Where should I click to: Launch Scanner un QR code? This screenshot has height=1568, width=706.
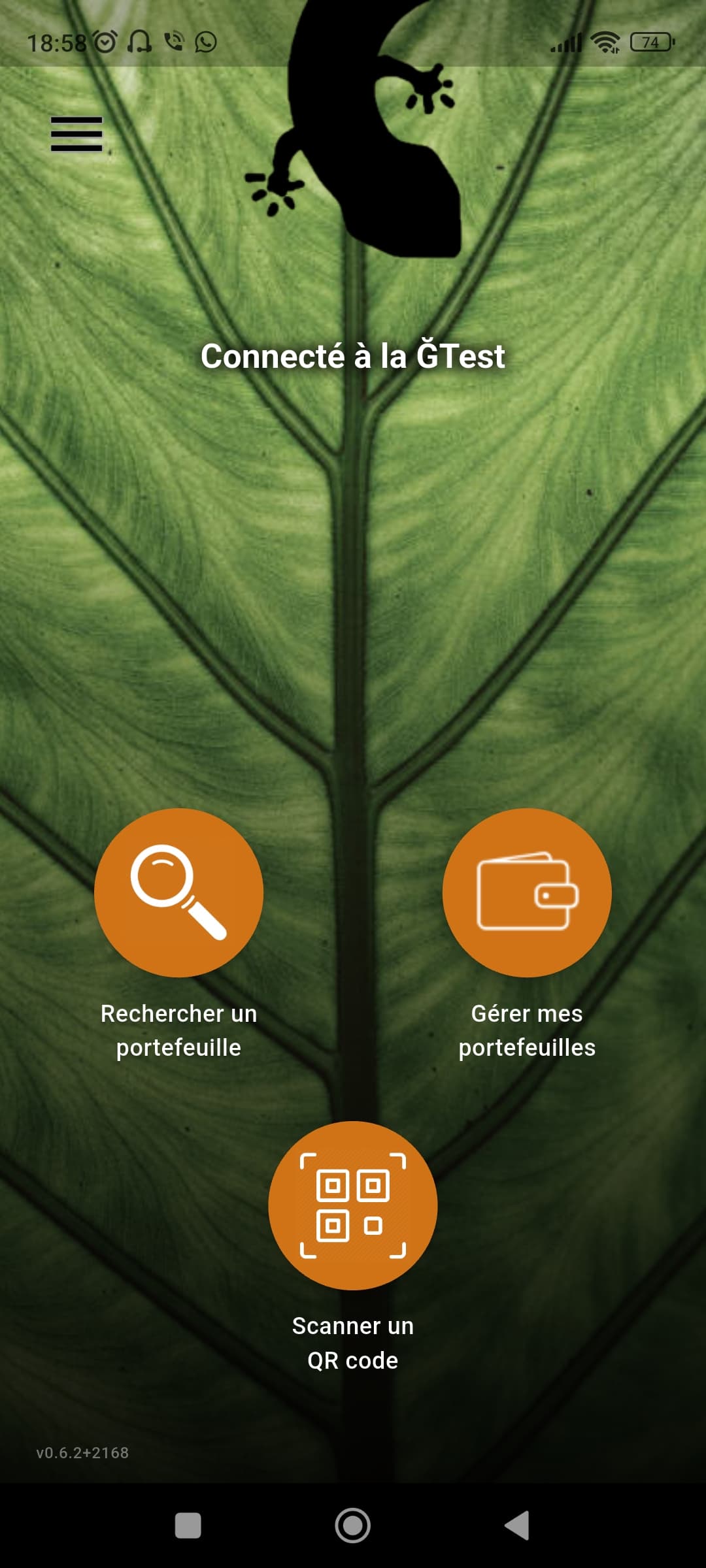[x=353, y=1205]
